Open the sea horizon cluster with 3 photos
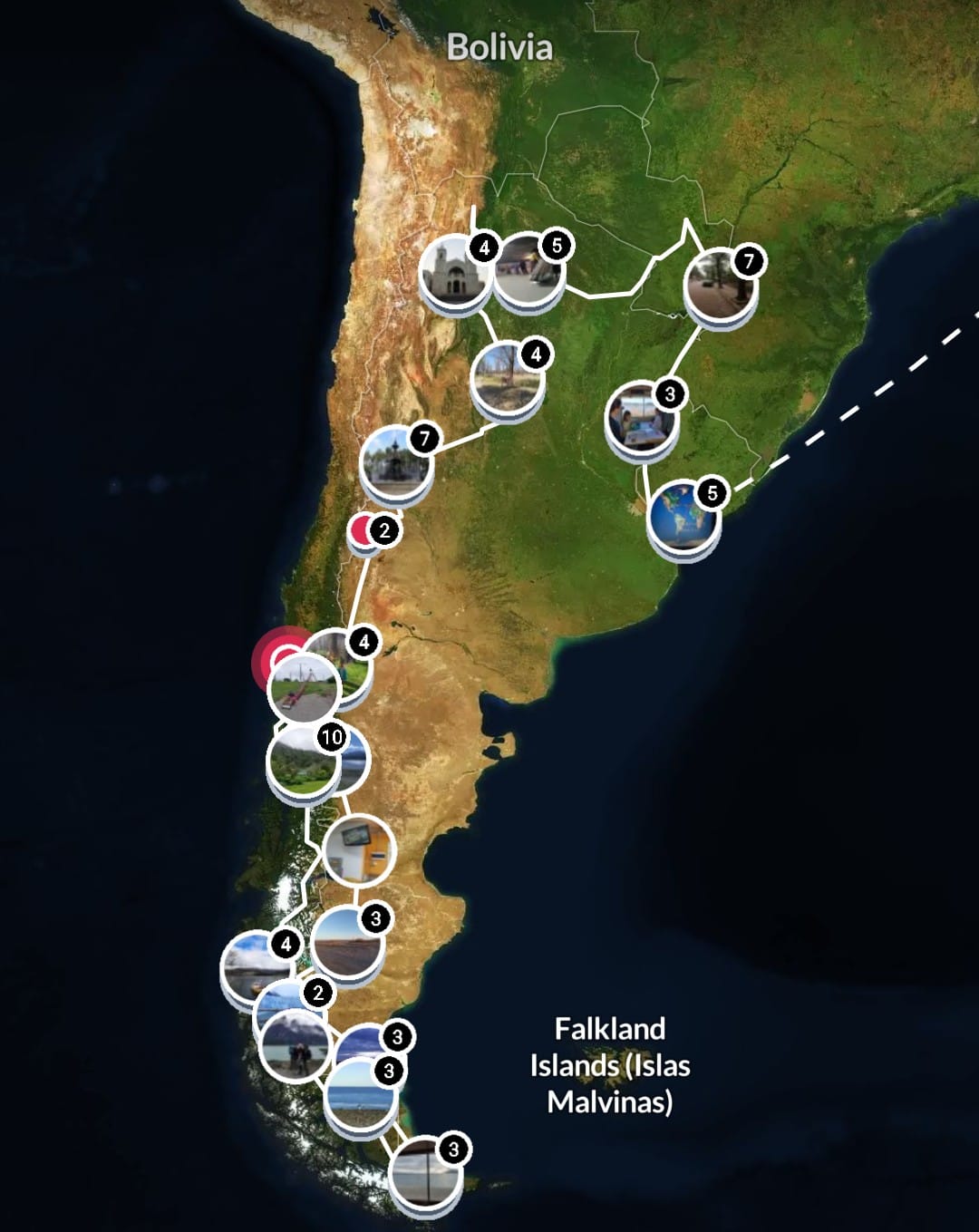Screen dimensions: 979x1232 click(x=359, y=1093)
